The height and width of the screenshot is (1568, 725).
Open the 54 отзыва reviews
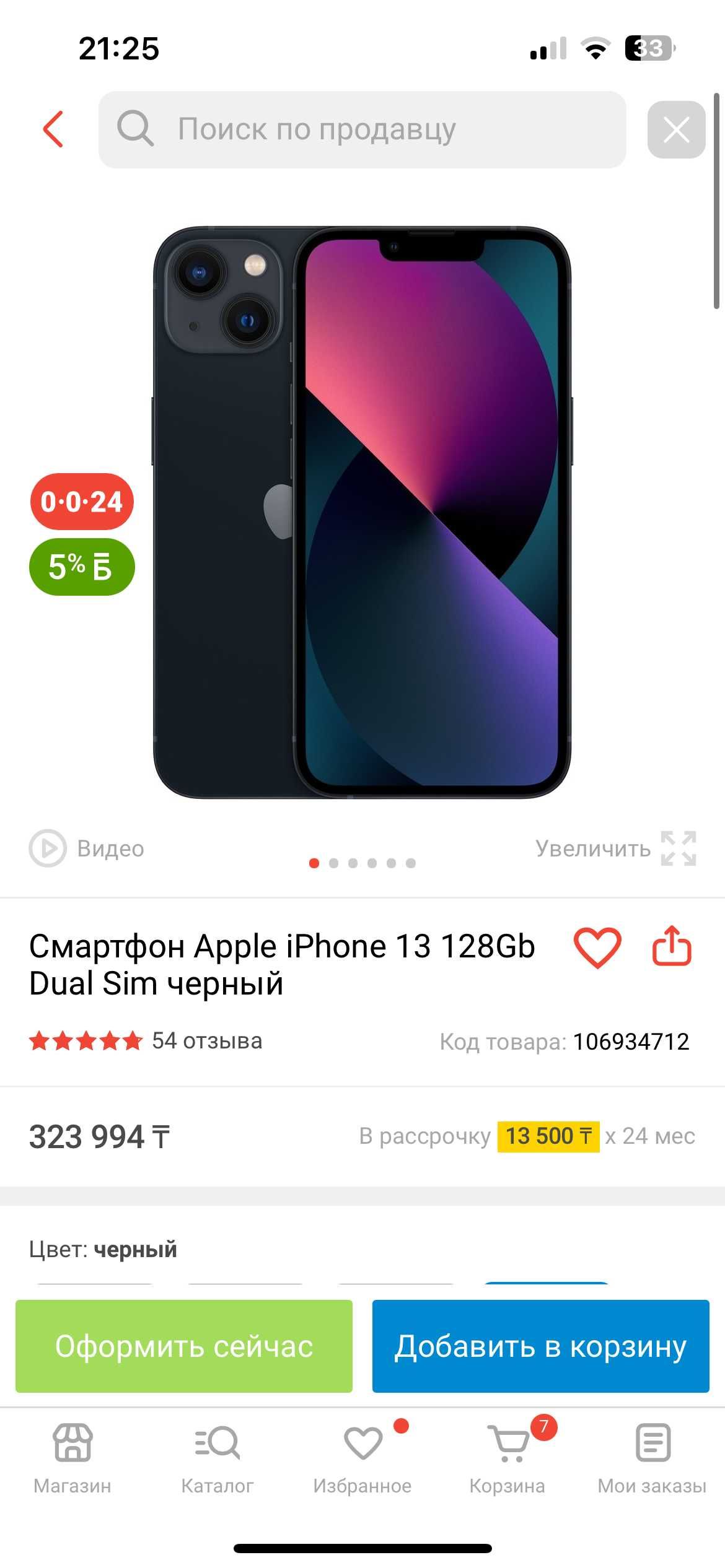206,1041
